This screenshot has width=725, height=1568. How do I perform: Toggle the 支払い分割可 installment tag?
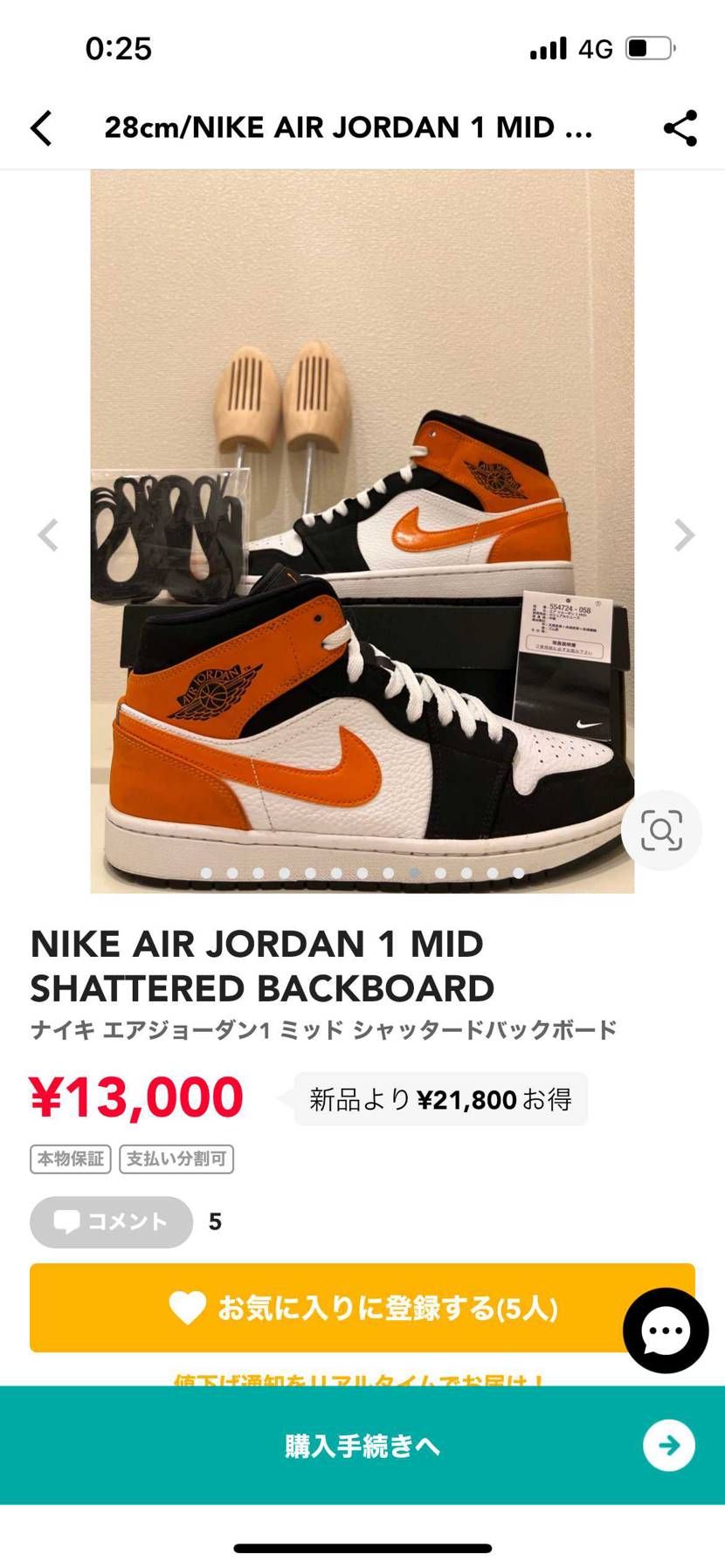click(x=176, y=1159)
